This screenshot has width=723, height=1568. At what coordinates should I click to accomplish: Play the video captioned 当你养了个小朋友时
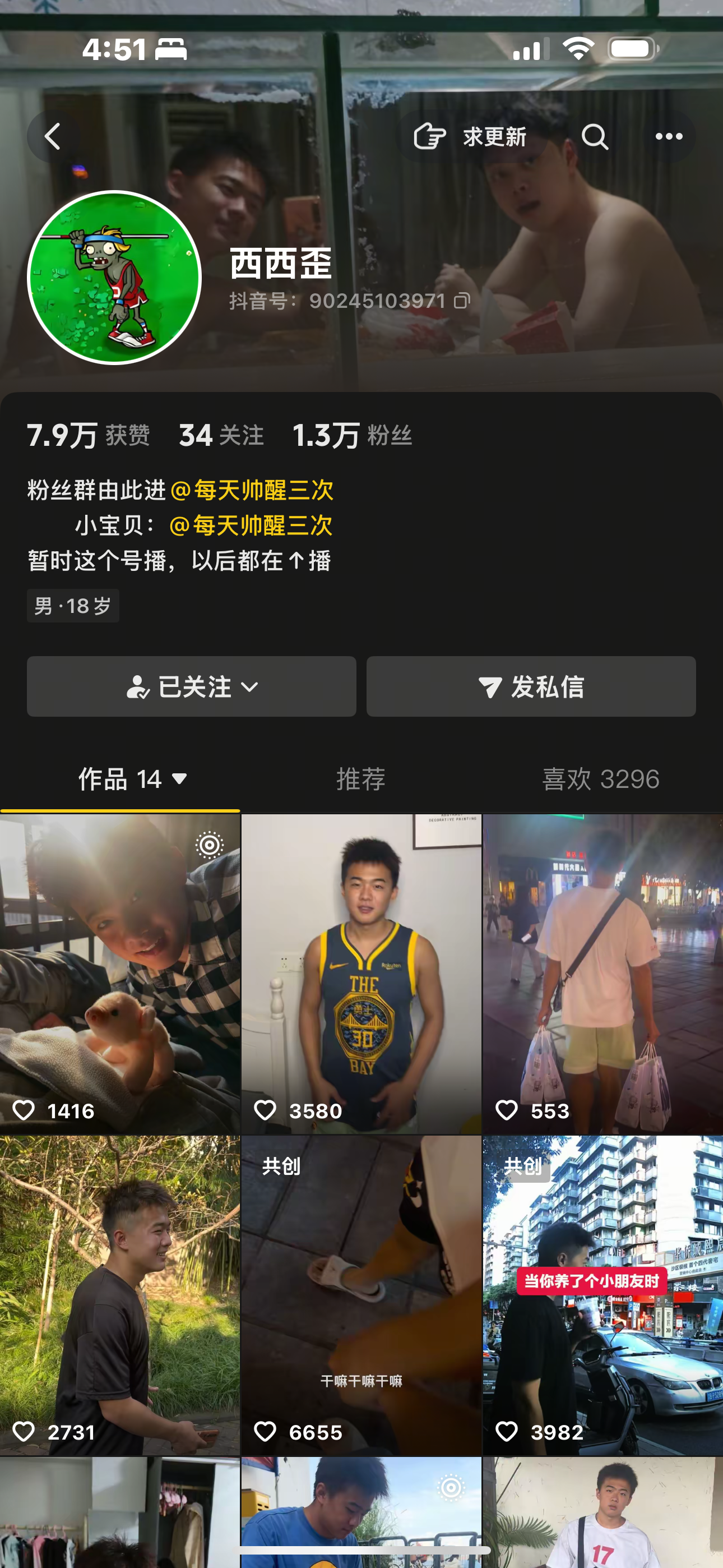click(x=602, y=1297)
